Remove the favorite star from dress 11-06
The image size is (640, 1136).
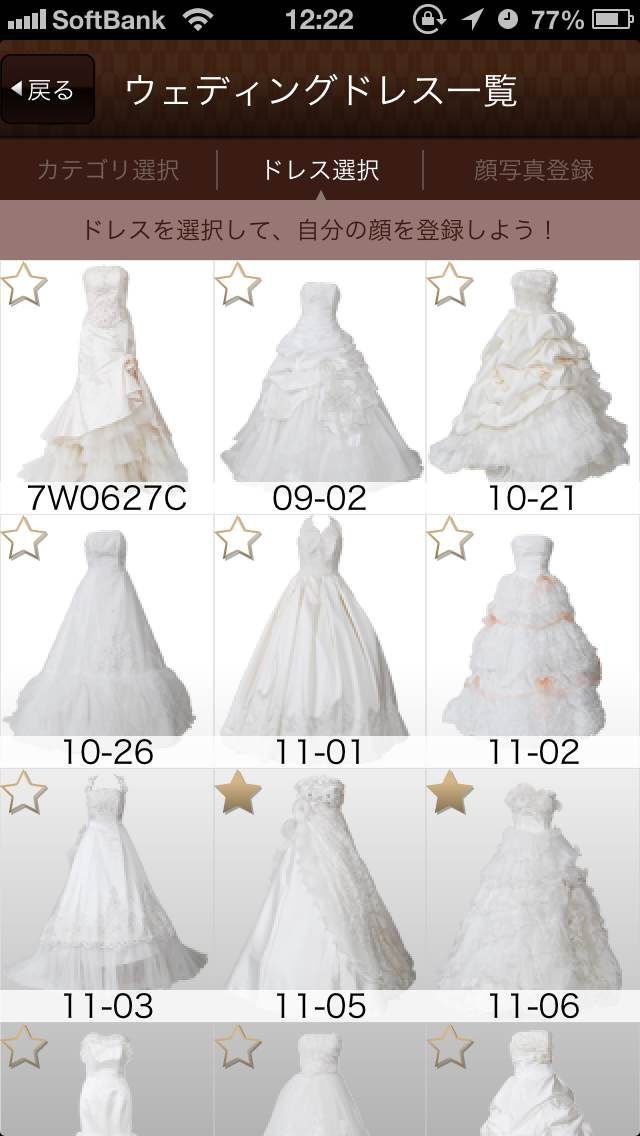click(451, 792)
